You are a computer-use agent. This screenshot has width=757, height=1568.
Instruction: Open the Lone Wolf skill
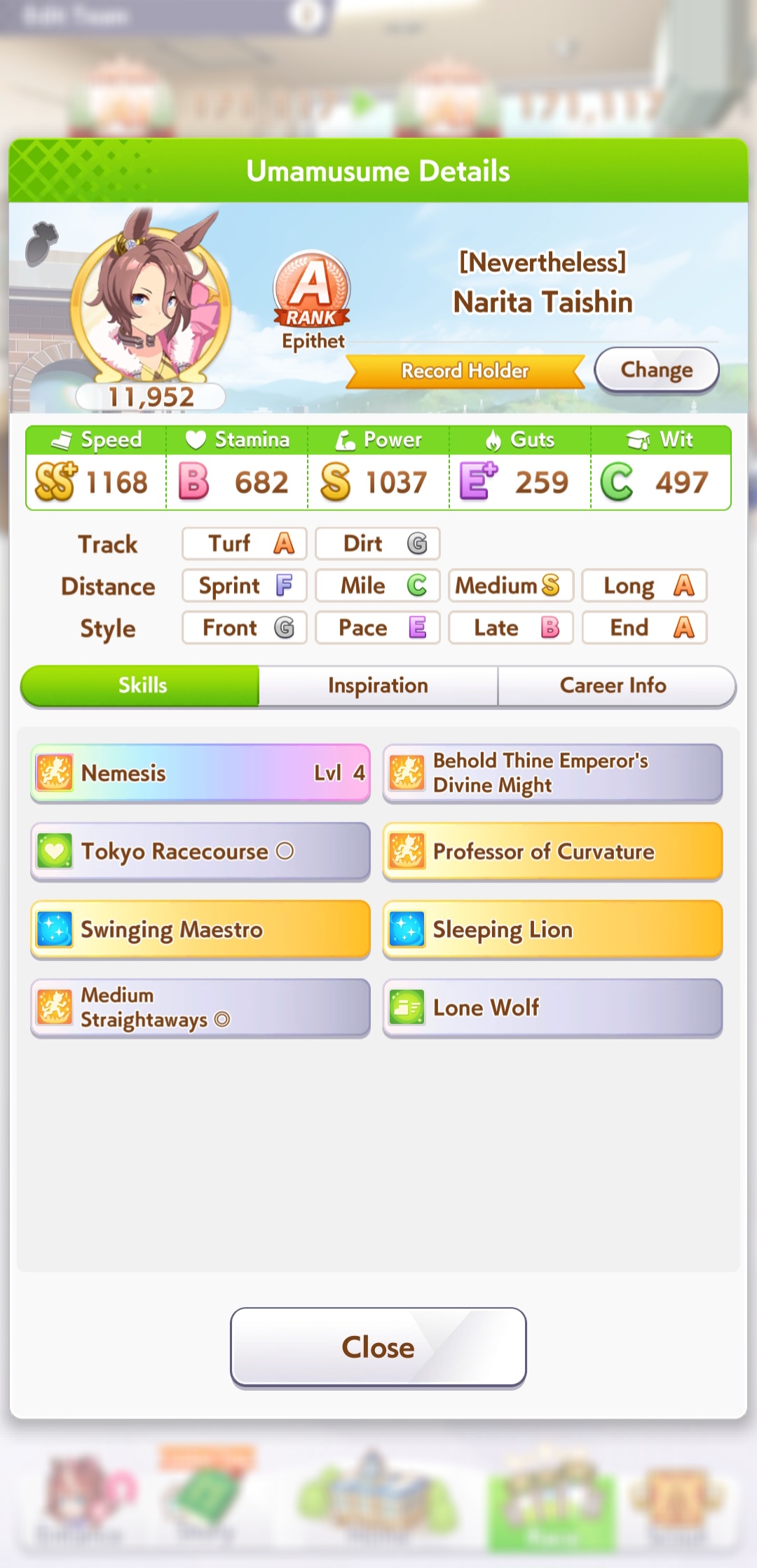click(x=552, y=1008)
